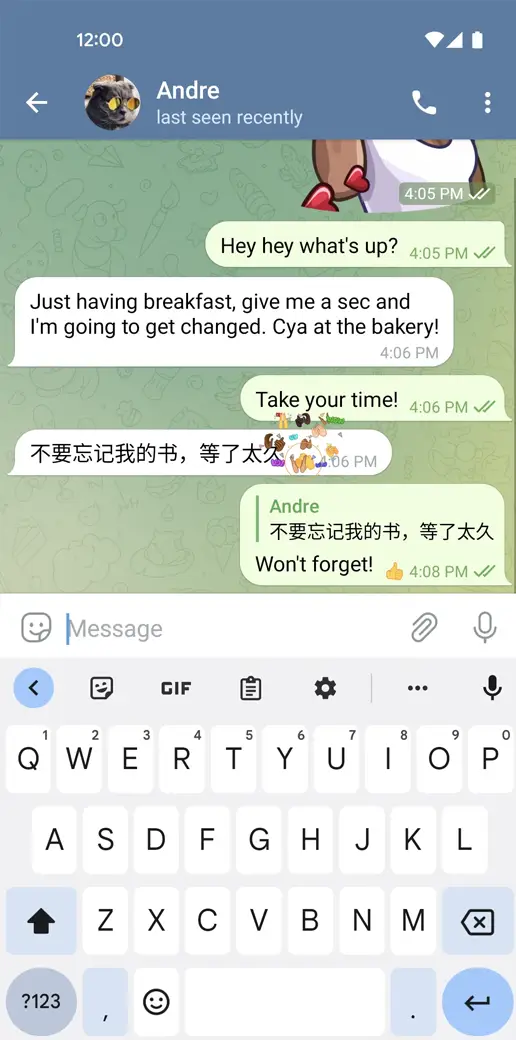The width and height of the screenshot is (516, 1040).
Task: Open the three-dot overflow menu
Action: tap(487, 102)
